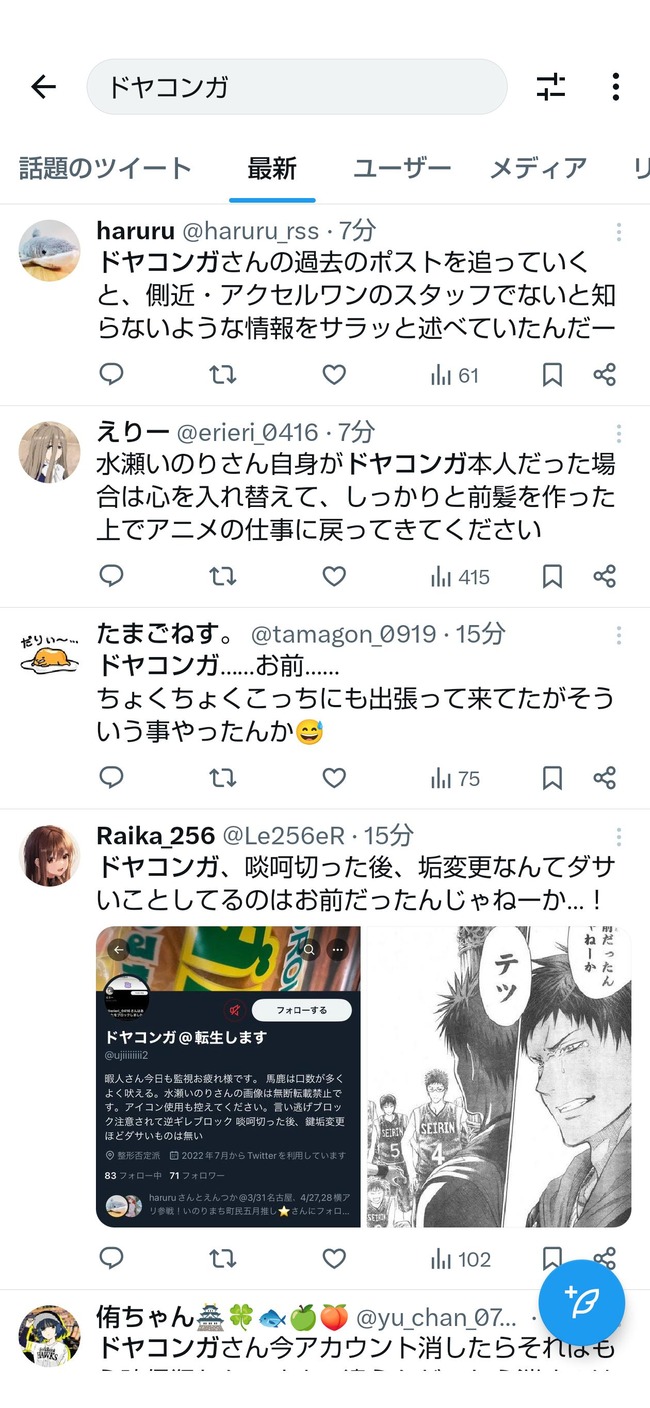Image resolution: width=650 pixels, height=1408 pixels.
Task: Reply to haruru's post
Action: [112, 375]
